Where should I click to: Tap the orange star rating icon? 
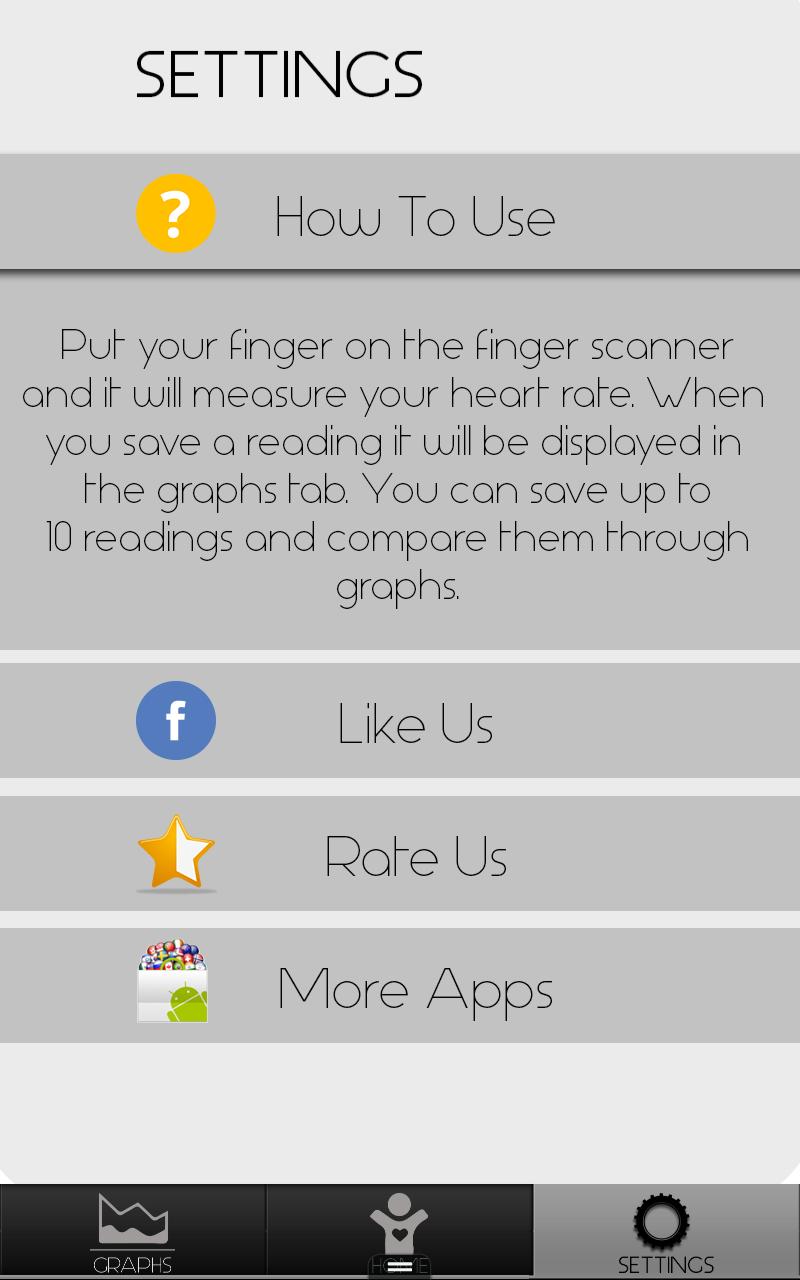tap(176, 854)
